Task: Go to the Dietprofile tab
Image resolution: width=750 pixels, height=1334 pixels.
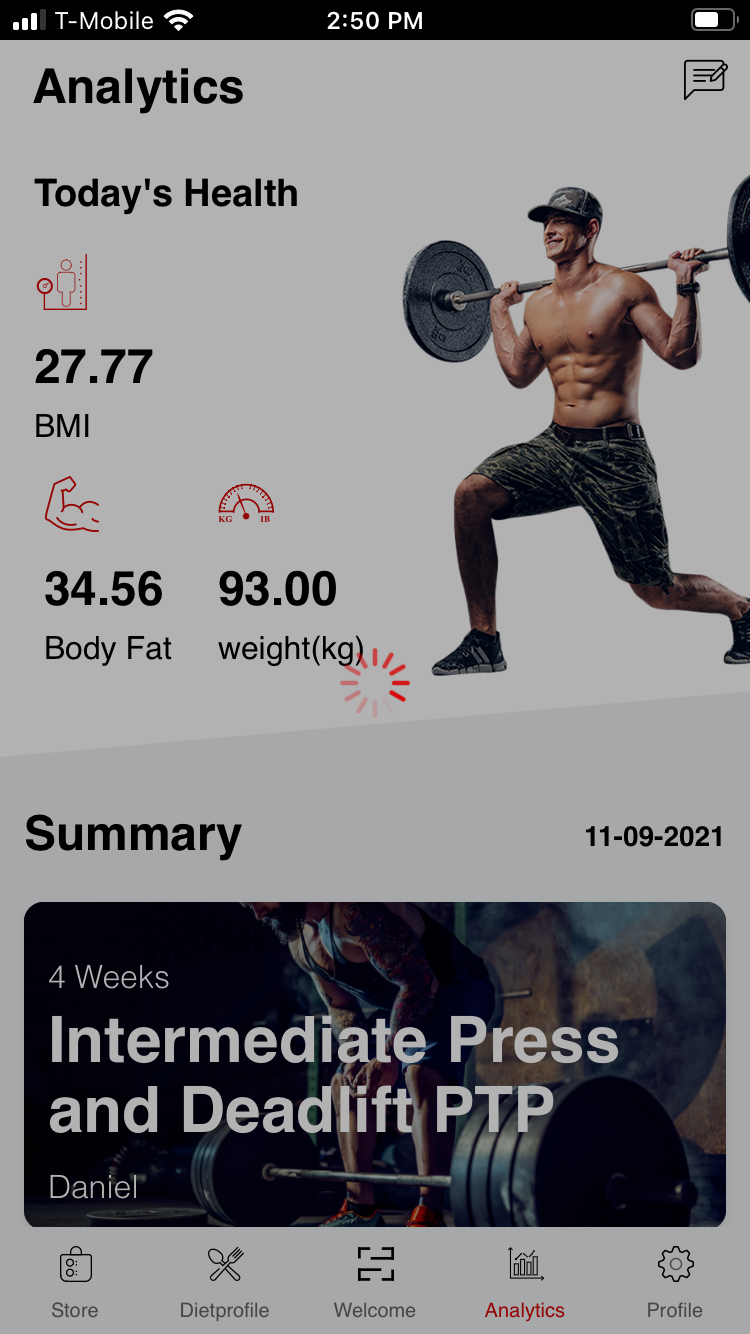Action: pos(225,1282)
